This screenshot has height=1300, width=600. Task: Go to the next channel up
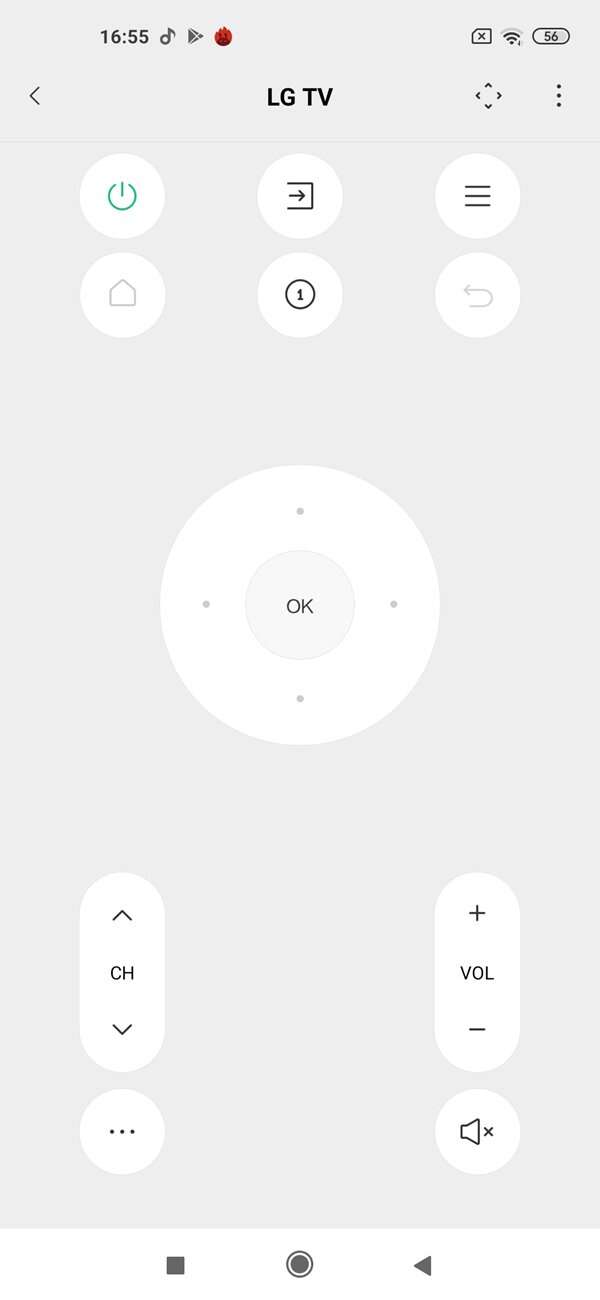(x=122, y=915)
